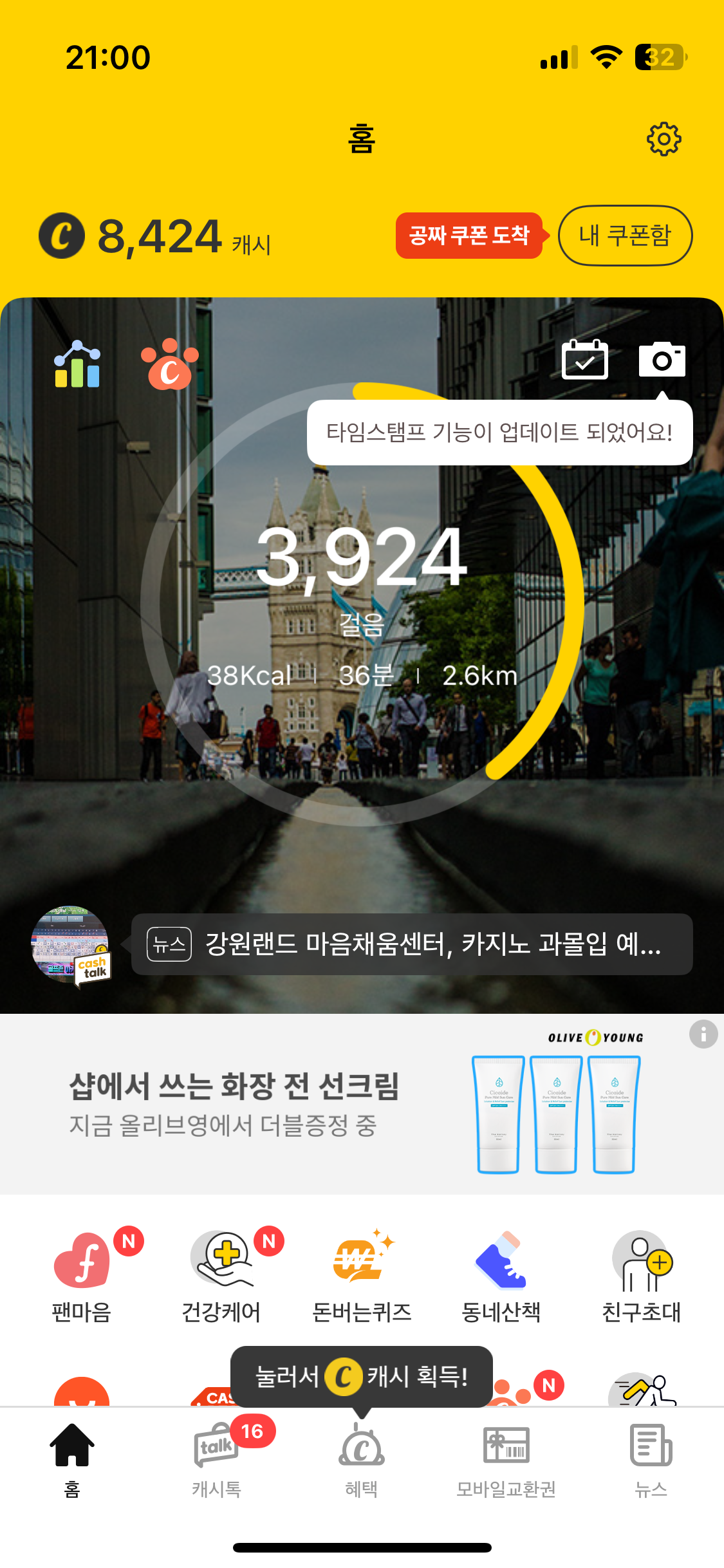The image size is (724, 1568).
Task: Switch to the 혜택 tab
Action: click(x=362, y=1460)
